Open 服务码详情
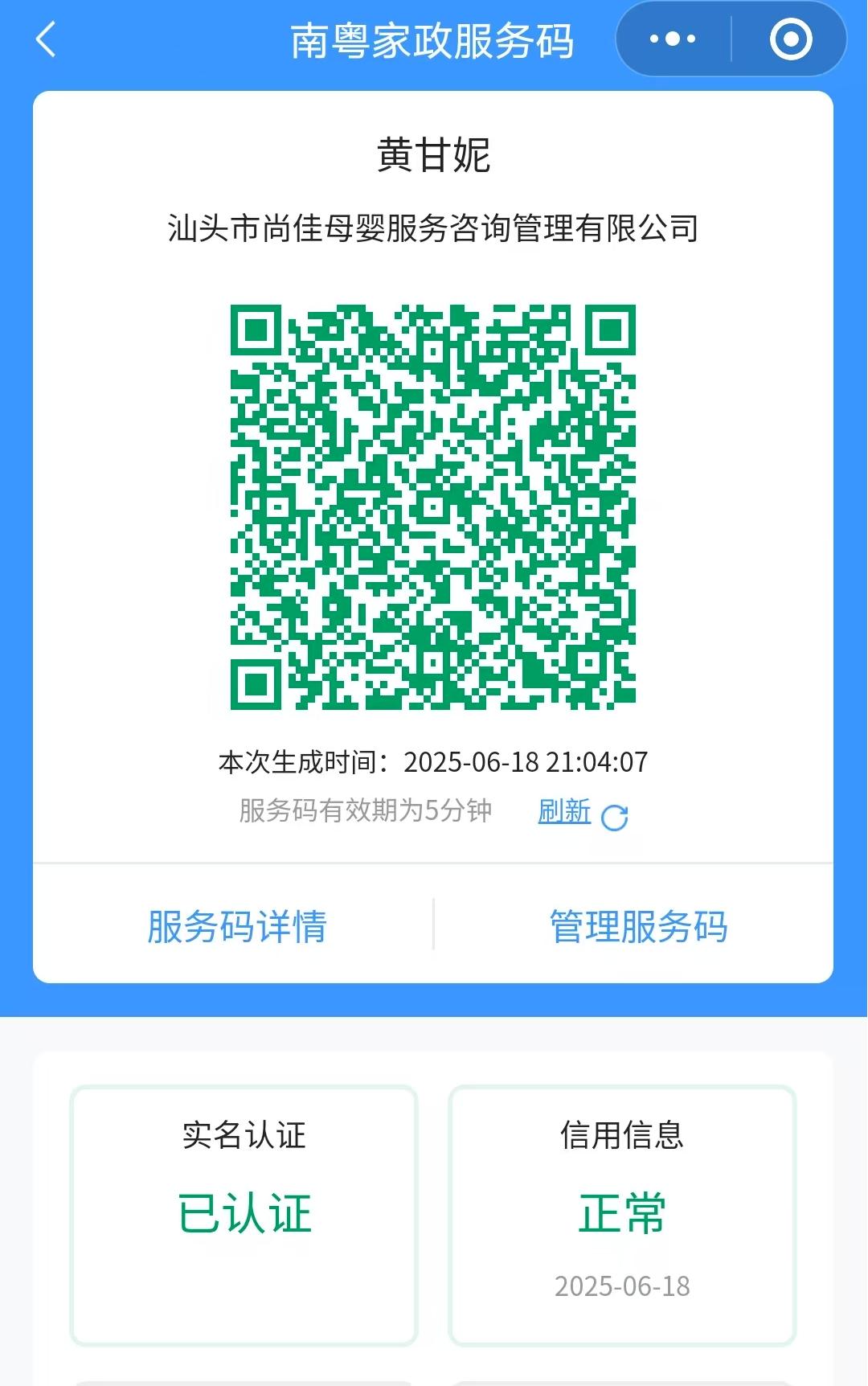The height and width of the screenshot is (1386, 868). tap(236, 926)
